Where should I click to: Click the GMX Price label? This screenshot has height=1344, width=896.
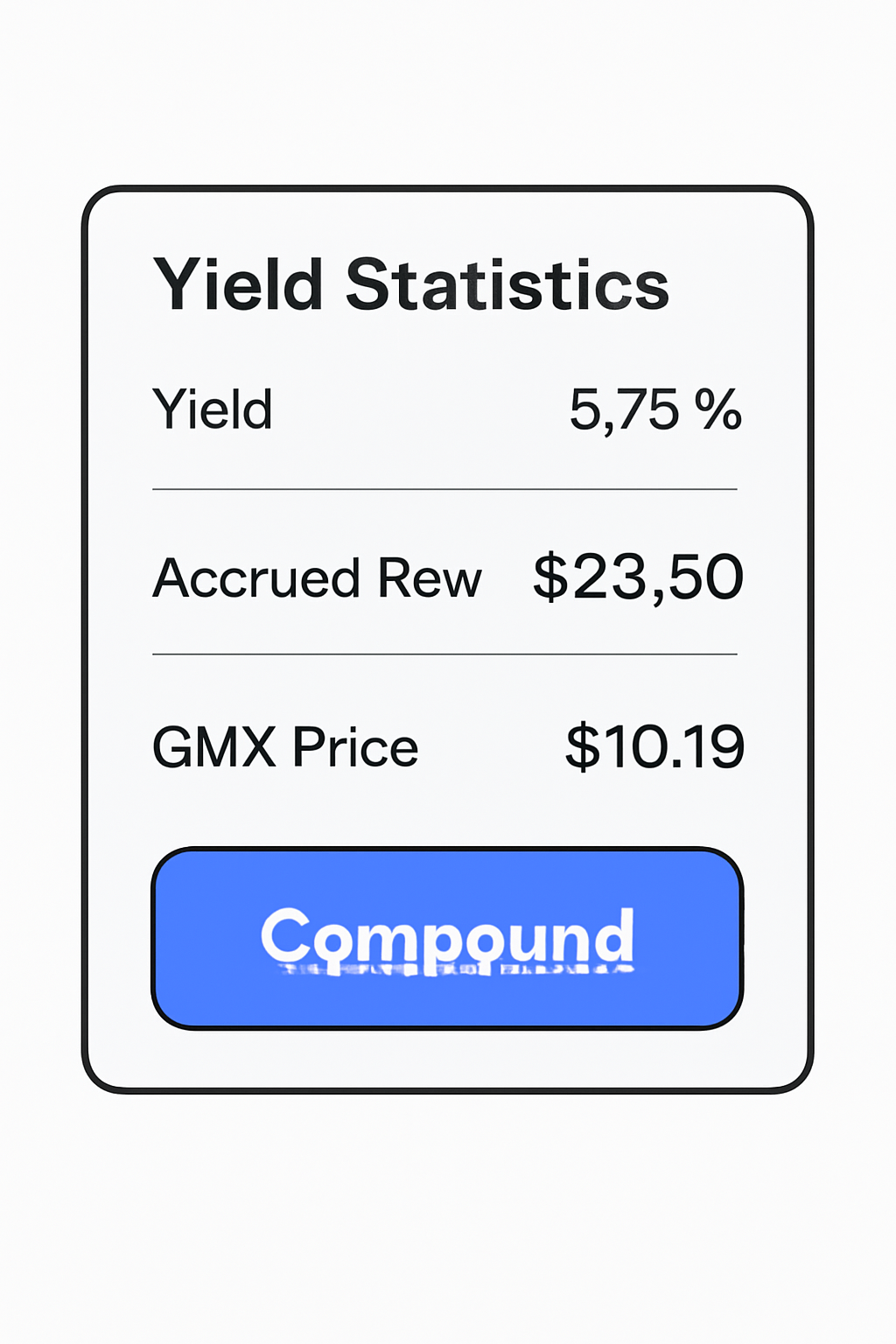point(286,746)
